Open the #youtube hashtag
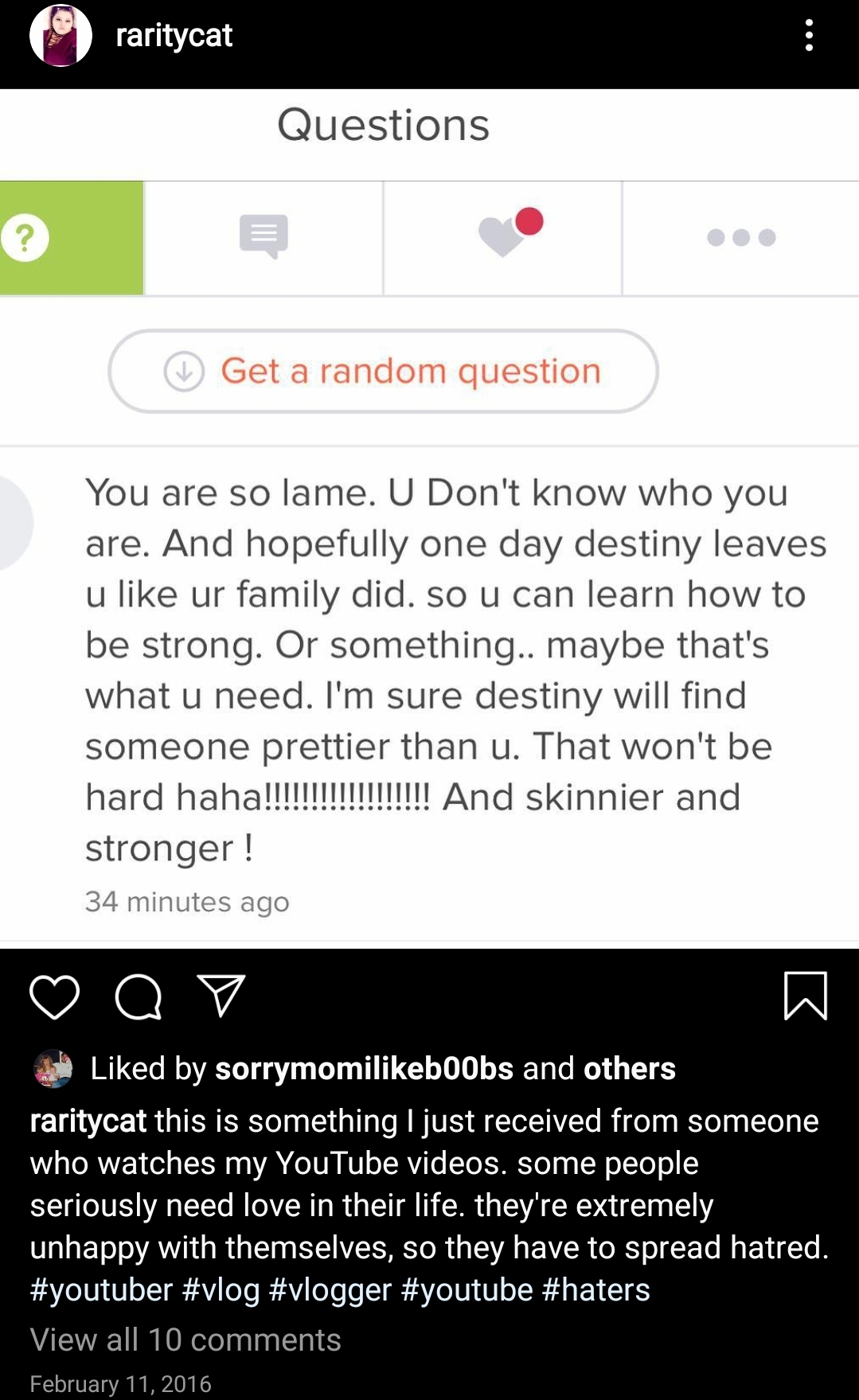Viewport: 859px width, 1400px height. point(467,1289)
